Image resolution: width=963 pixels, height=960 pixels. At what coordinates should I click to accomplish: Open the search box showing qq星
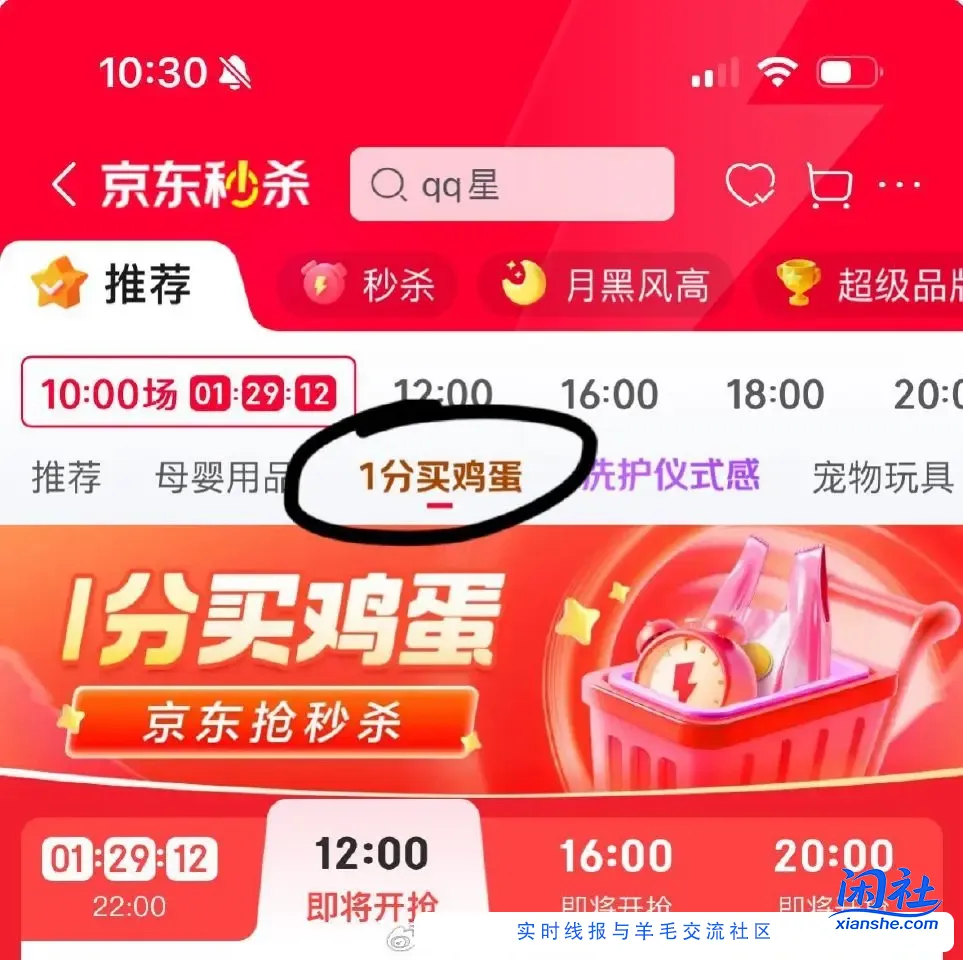(x=511, y=185)
